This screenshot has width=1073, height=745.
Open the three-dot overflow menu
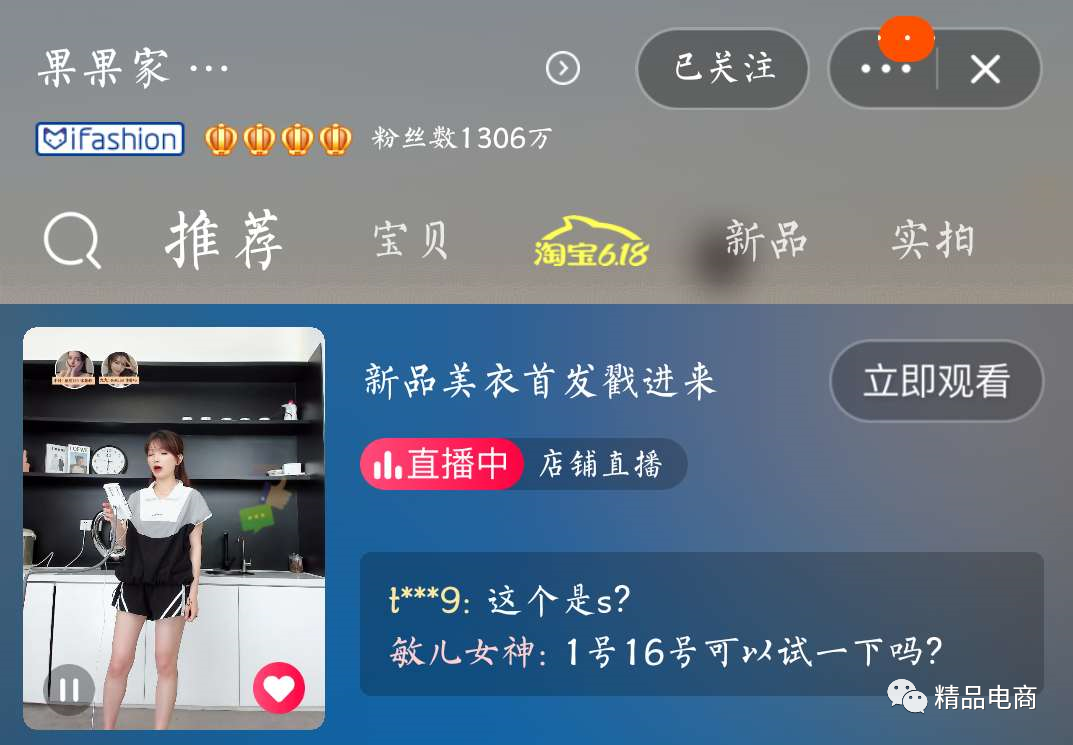pyautogui.click(x=885, y=69)
